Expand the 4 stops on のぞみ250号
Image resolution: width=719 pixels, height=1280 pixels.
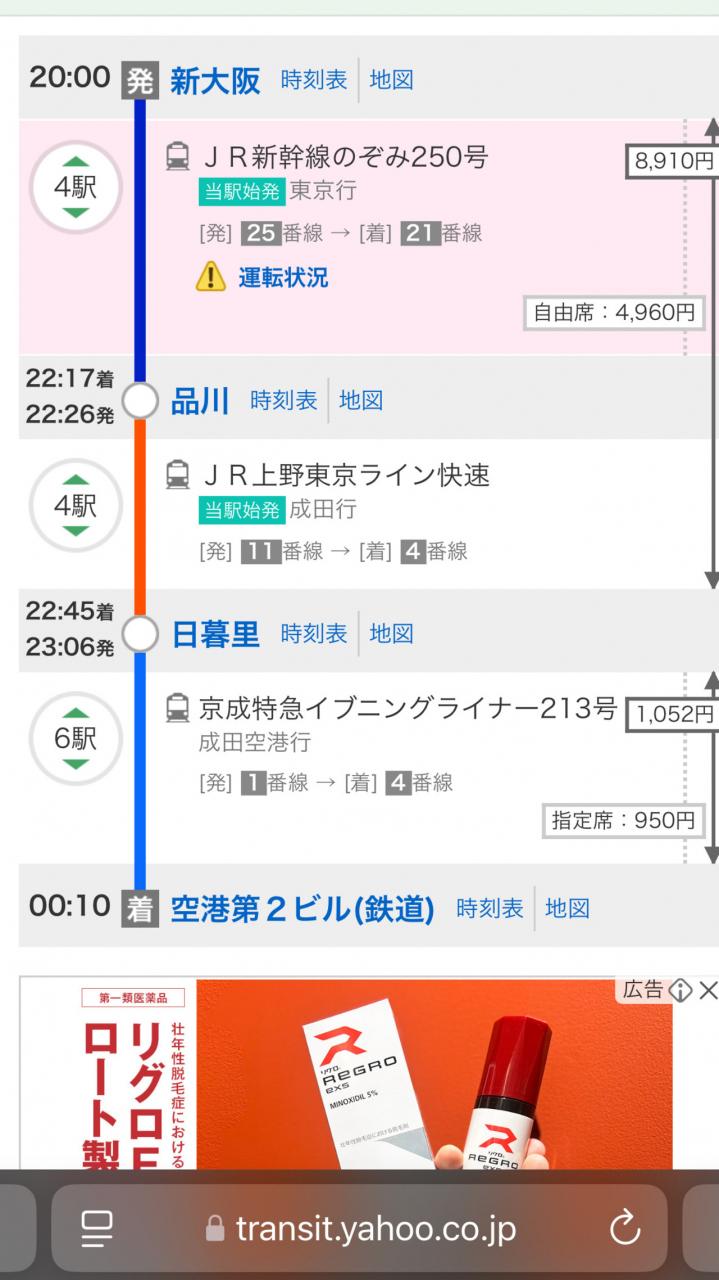click(x=76, y=188)
